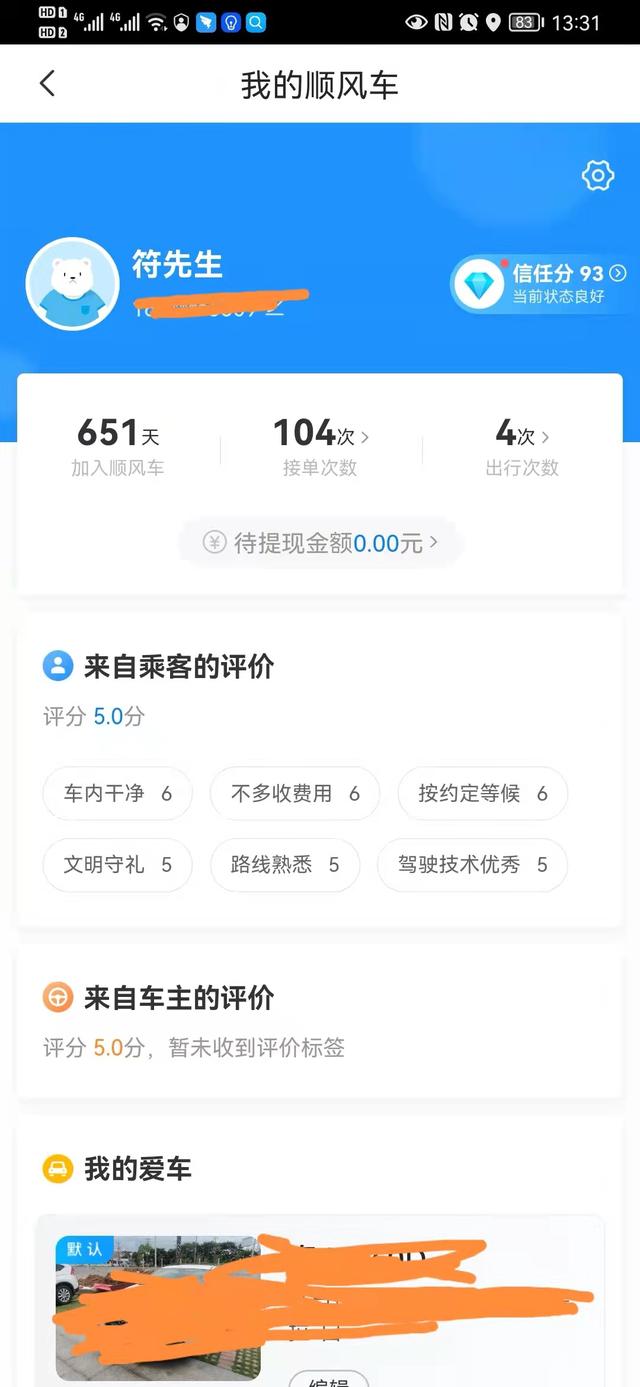Select the 驾驶技术优秀 review tag
Screen dimensions: 640x1387
coord(471,865)
